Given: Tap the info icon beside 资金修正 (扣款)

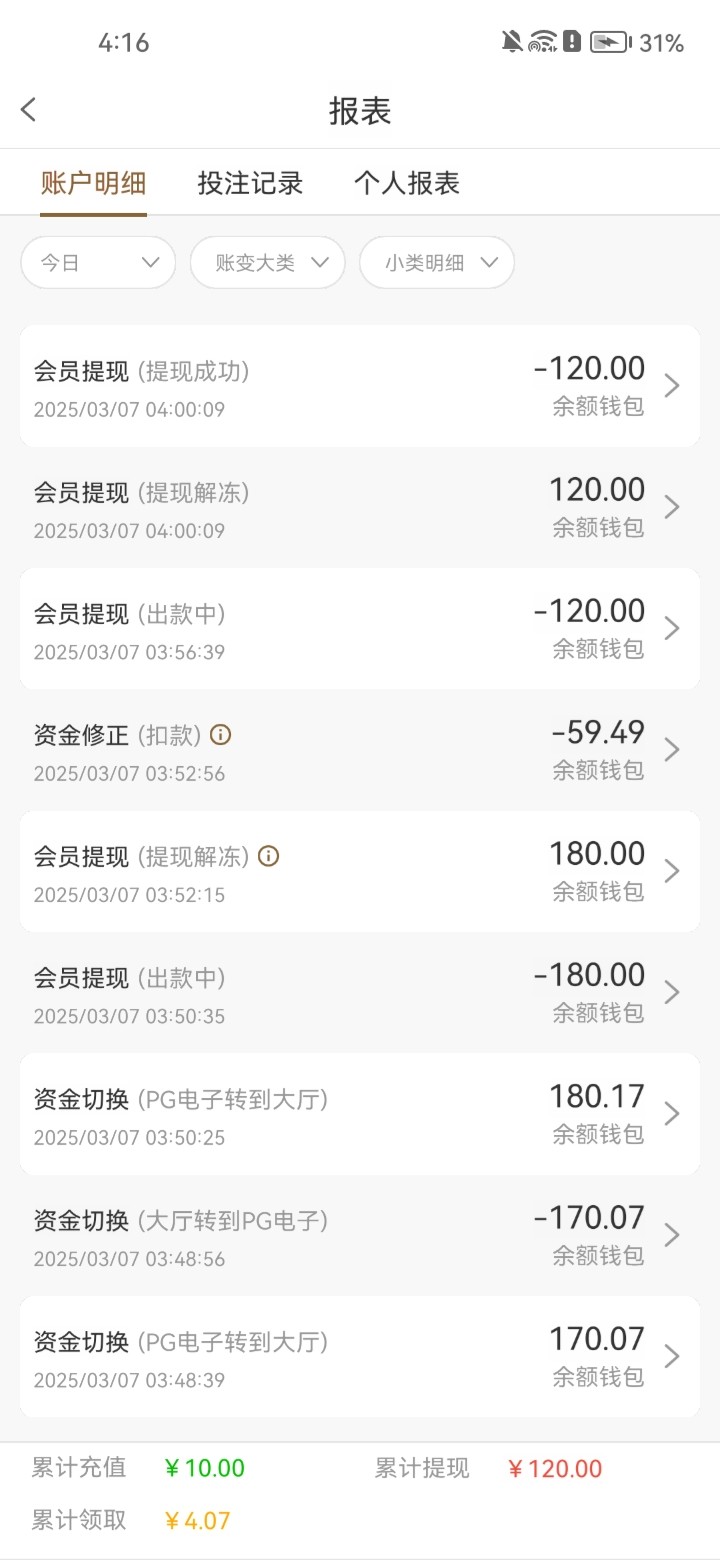Looking at the screenshot, I should click(x=221, y=735).
